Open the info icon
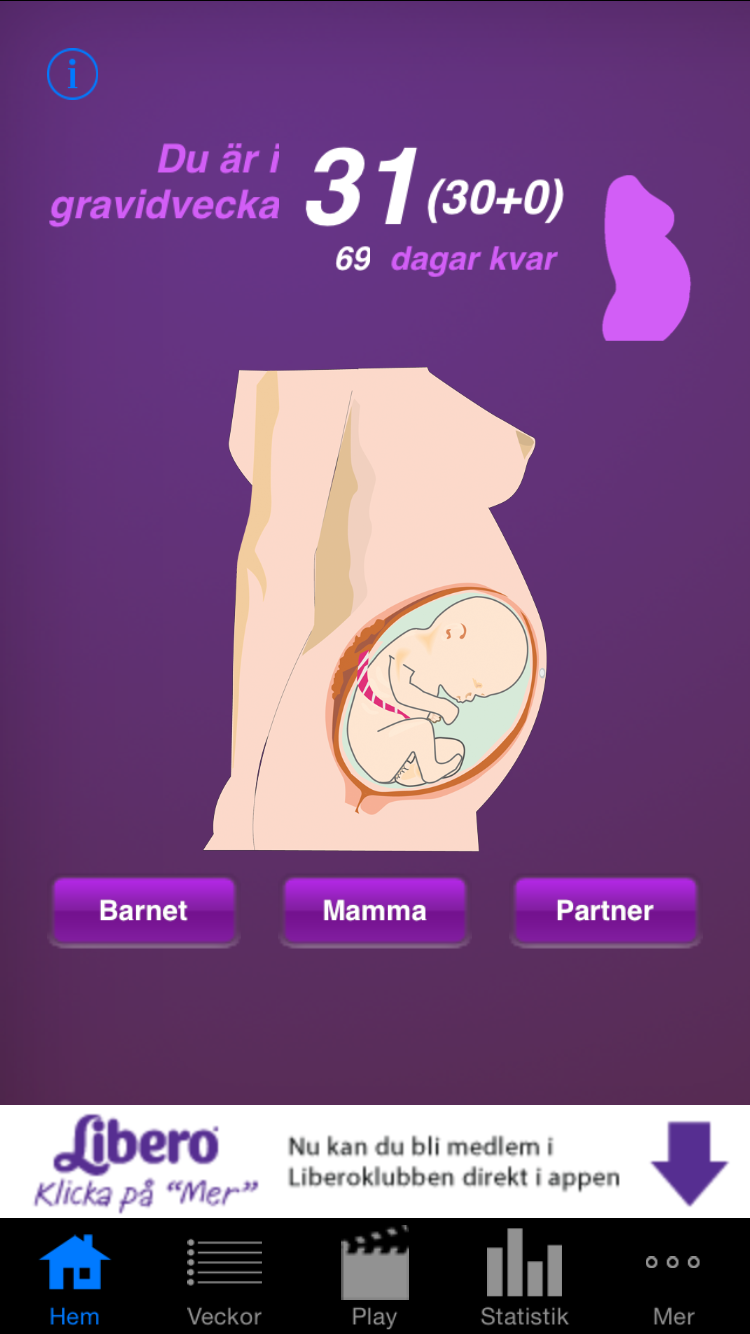Viewport: 750px width, 1334px height. click(72, 73)
